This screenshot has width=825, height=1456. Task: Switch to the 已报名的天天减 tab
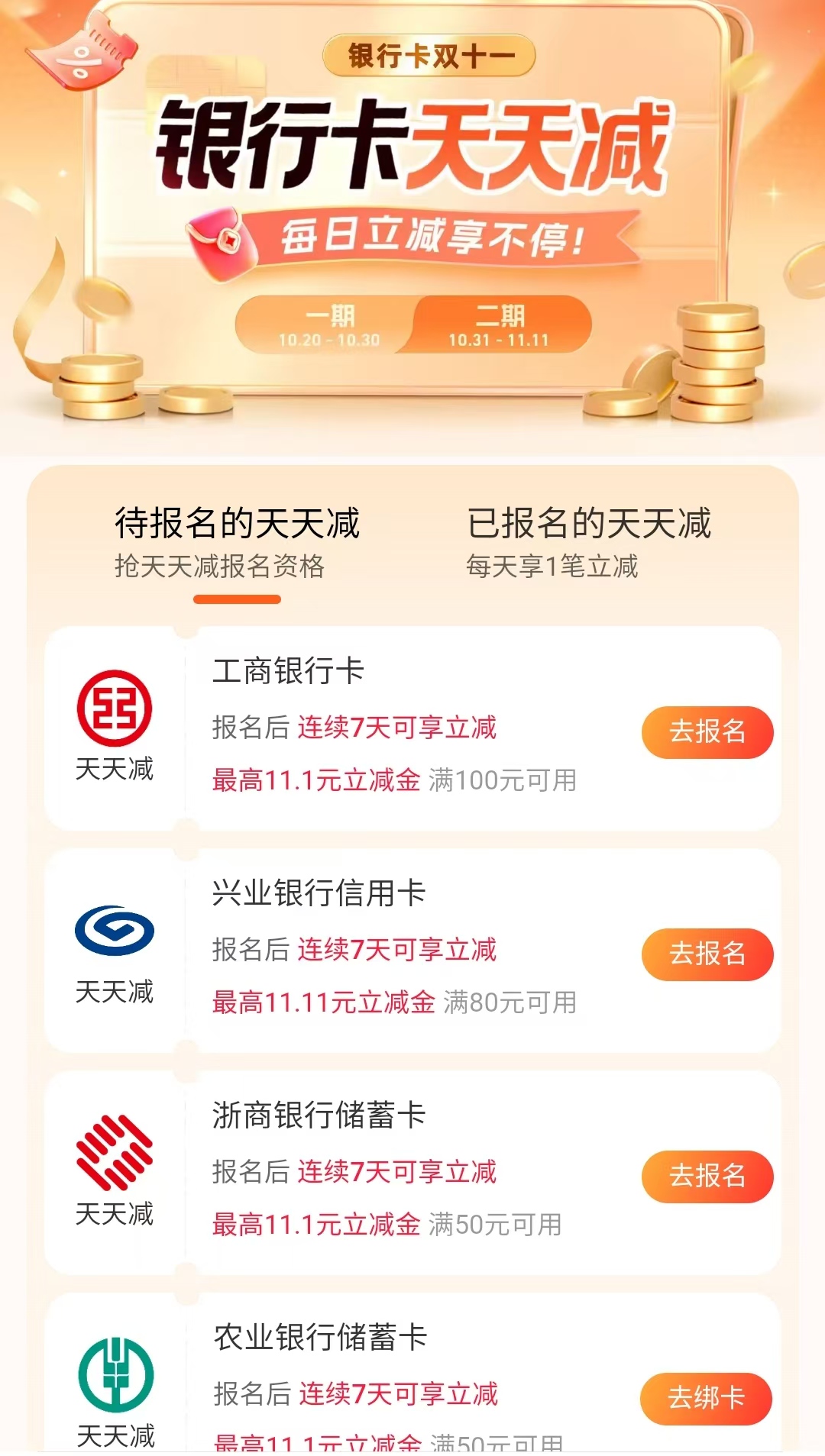[588, 541]
